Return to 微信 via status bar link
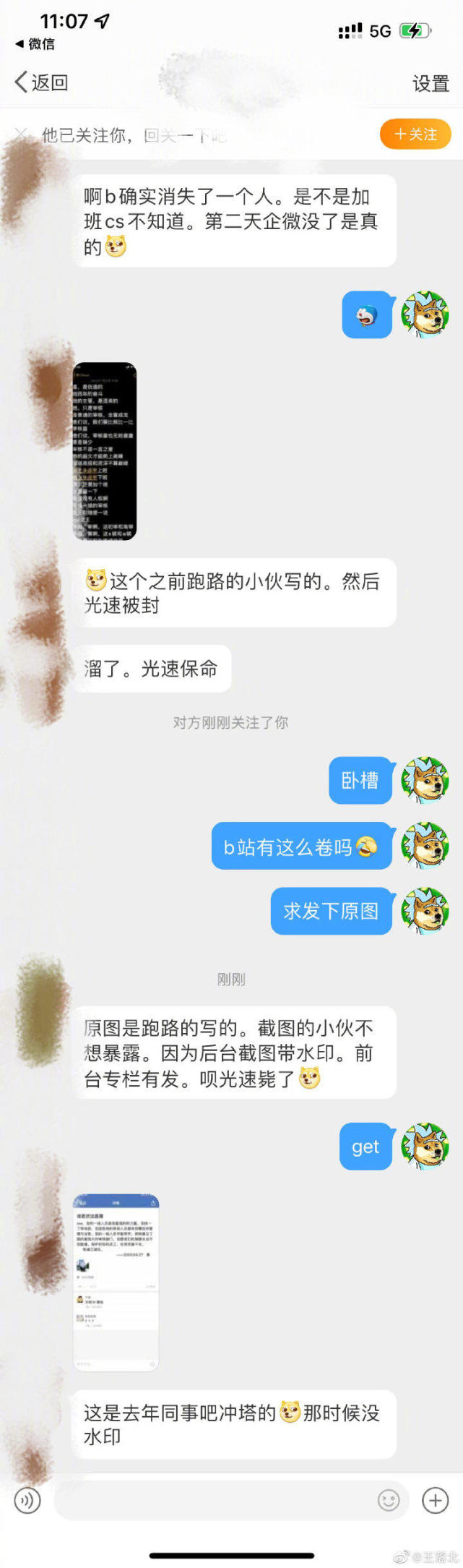 click(35, 44)
